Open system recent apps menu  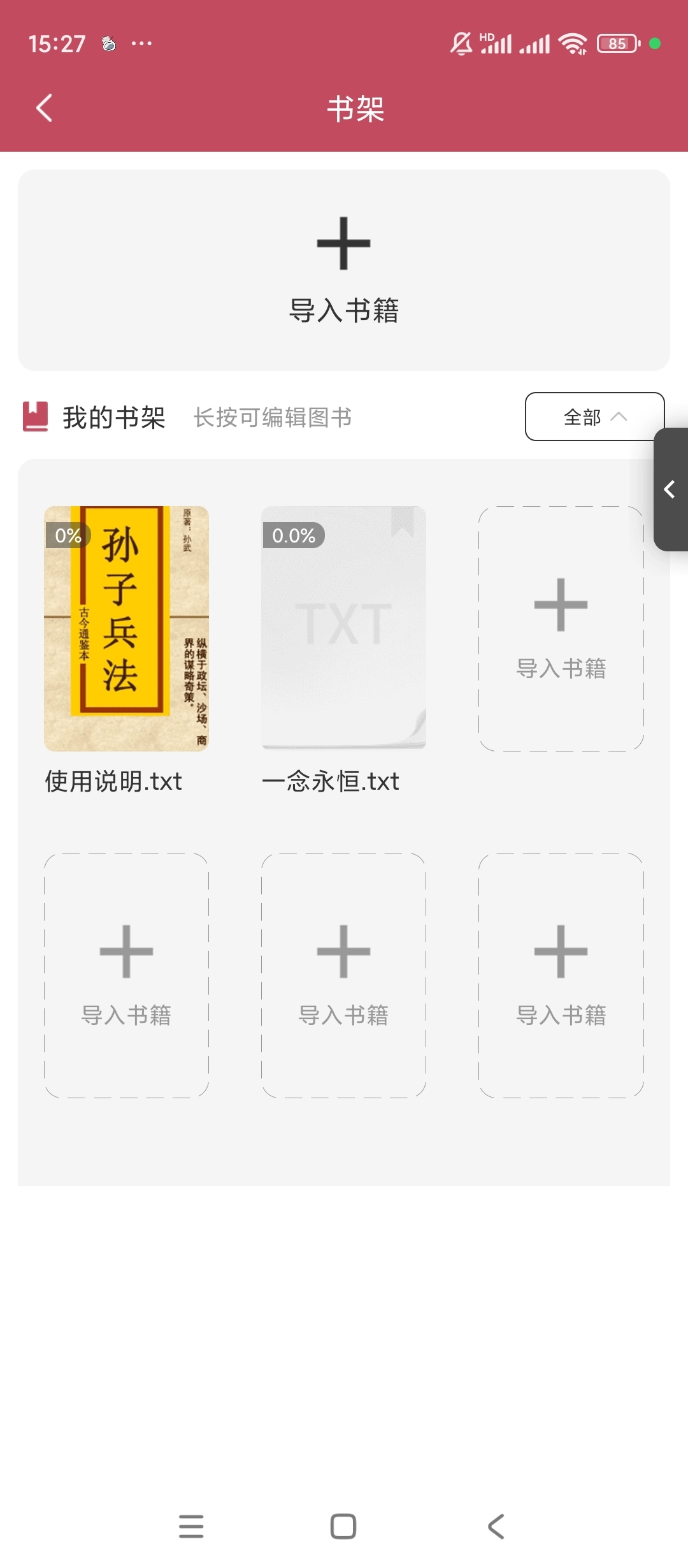click(191, 1527)
